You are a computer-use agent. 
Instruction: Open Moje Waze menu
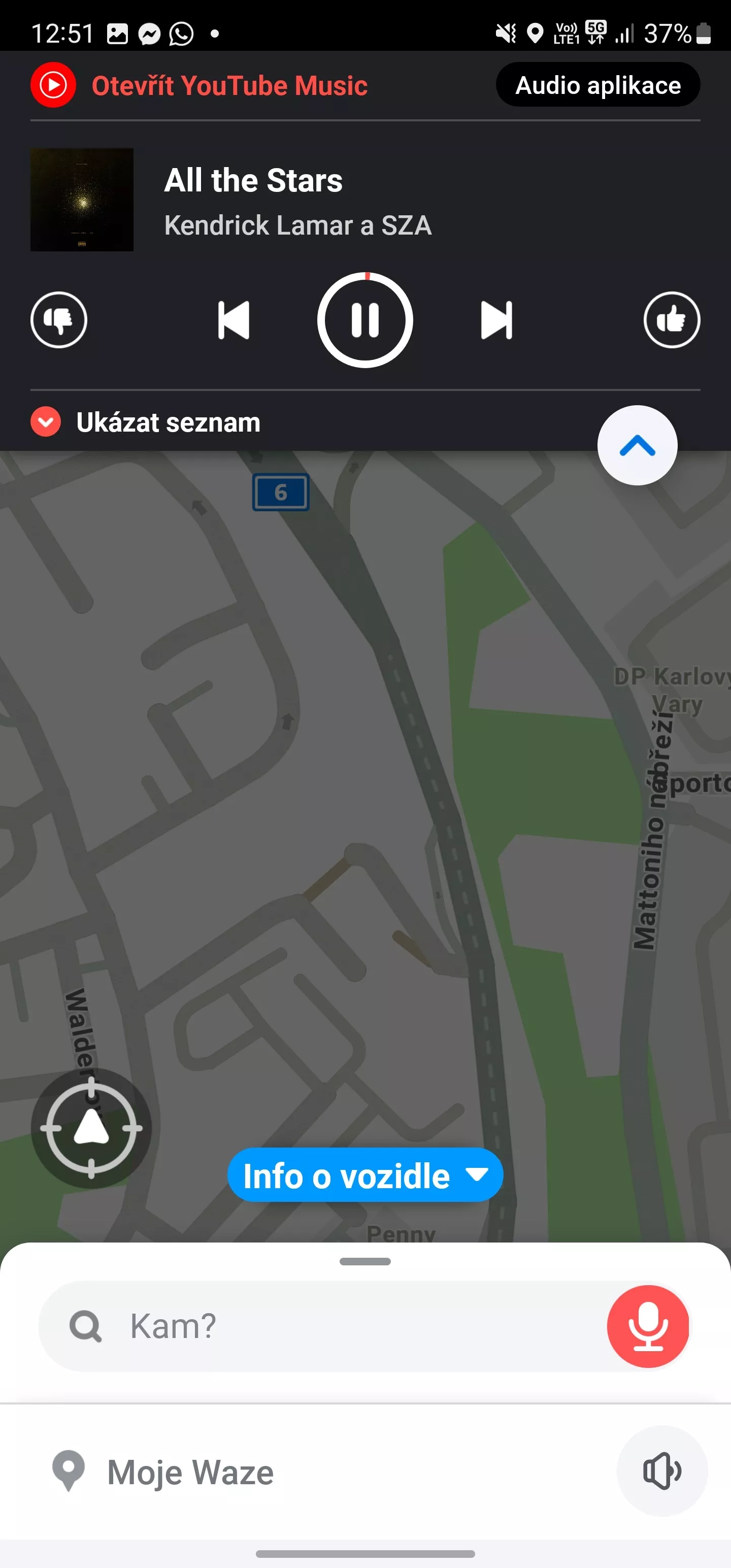[163, 1472]
